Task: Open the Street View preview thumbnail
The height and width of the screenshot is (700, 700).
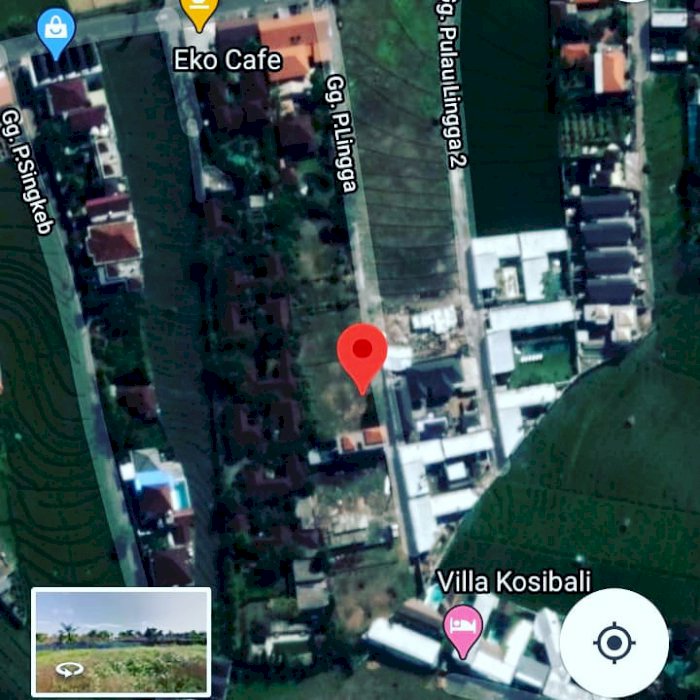Action: (121, 641)
